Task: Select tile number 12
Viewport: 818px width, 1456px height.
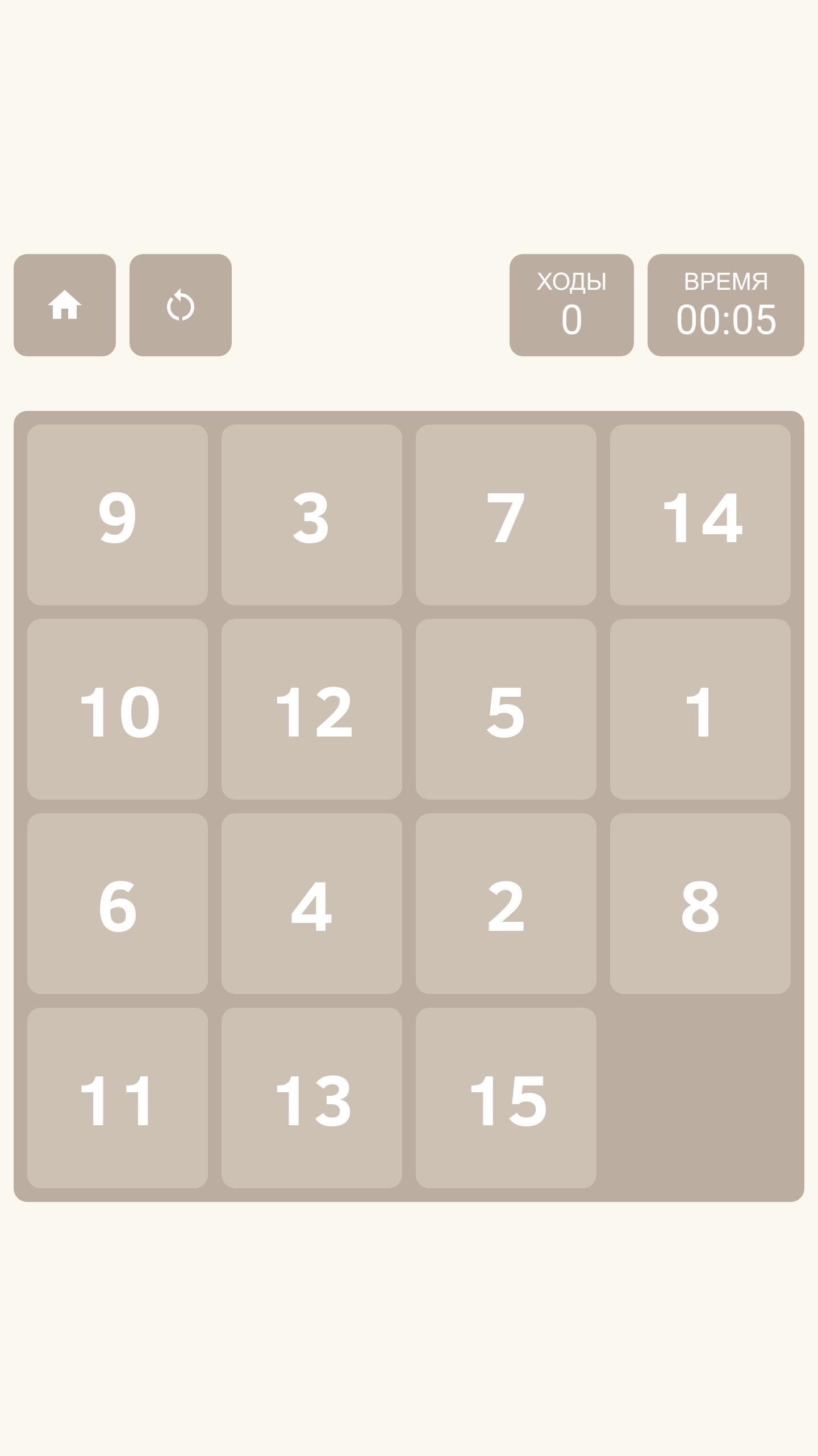Action: point(312,709)
